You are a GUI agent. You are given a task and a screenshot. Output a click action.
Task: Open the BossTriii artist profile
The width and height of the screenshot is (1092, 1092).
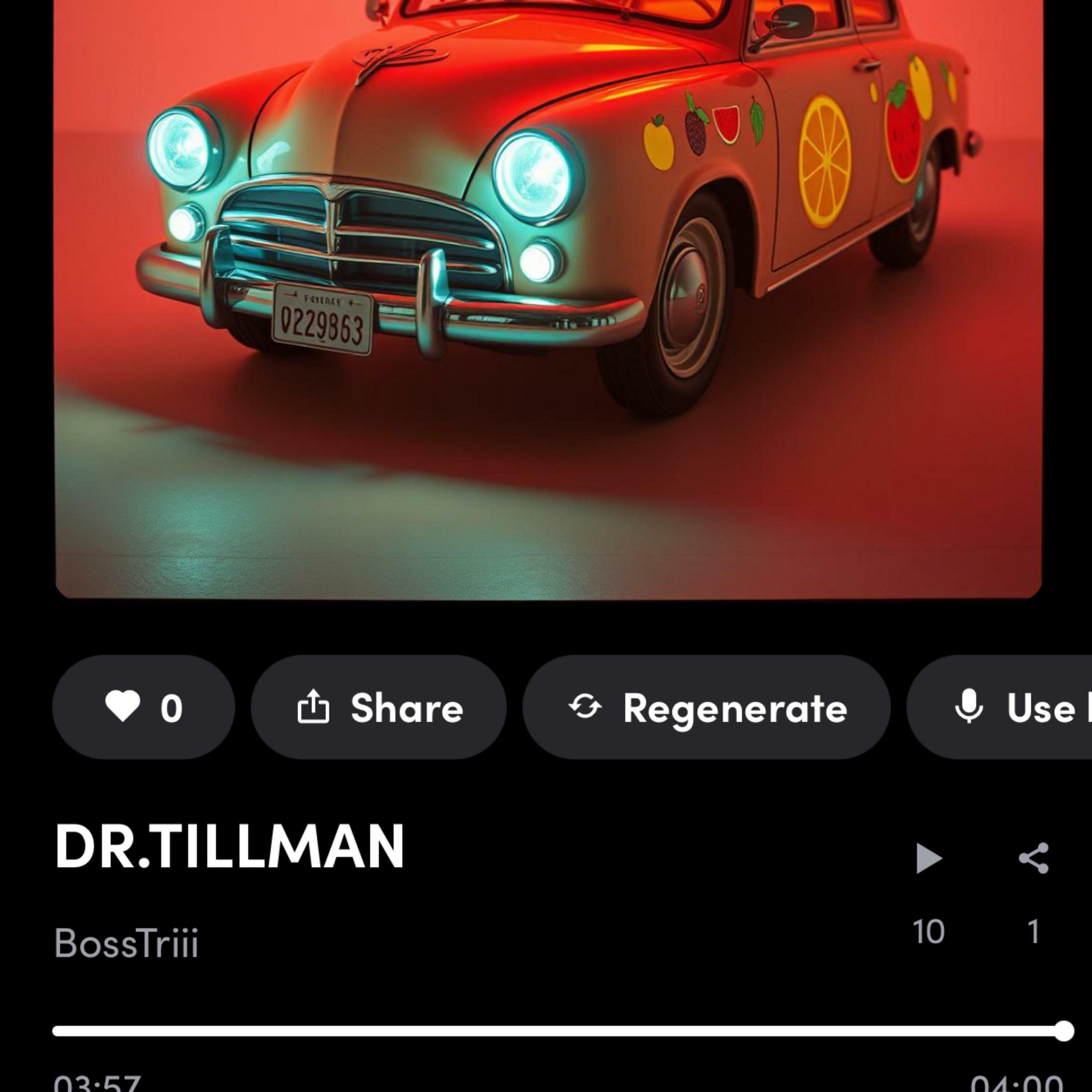[x=126, y=943]
